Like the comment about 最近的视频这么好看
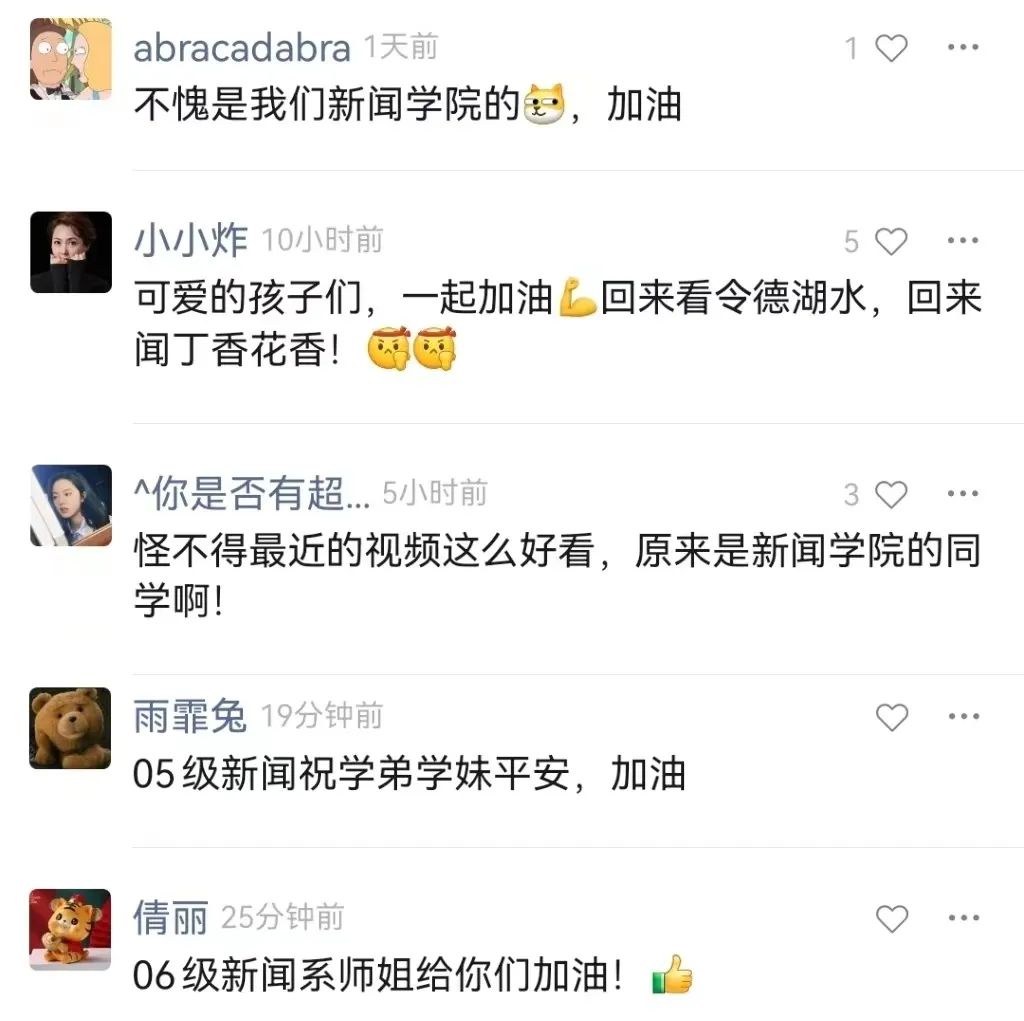The width and height of the screenshot is (1024, 1021). click(891, 494)
